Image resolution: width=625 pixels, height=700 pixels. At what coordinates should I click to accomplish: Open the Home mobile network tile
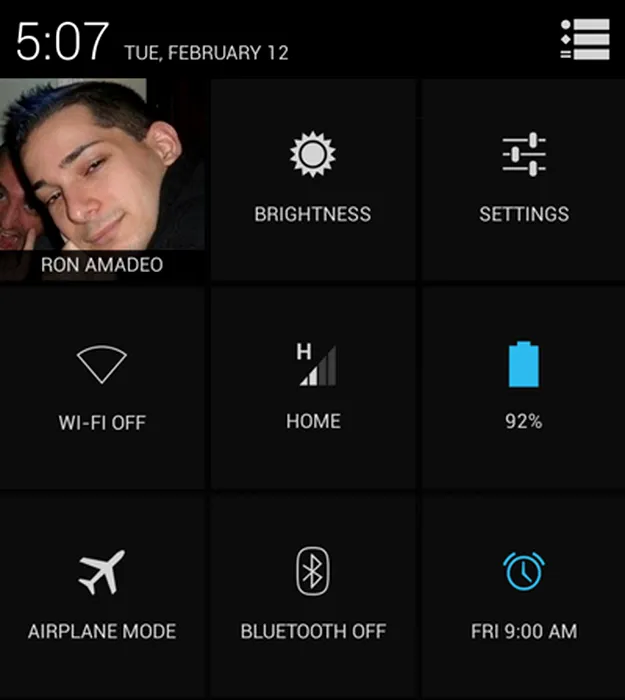pos(312,388)
